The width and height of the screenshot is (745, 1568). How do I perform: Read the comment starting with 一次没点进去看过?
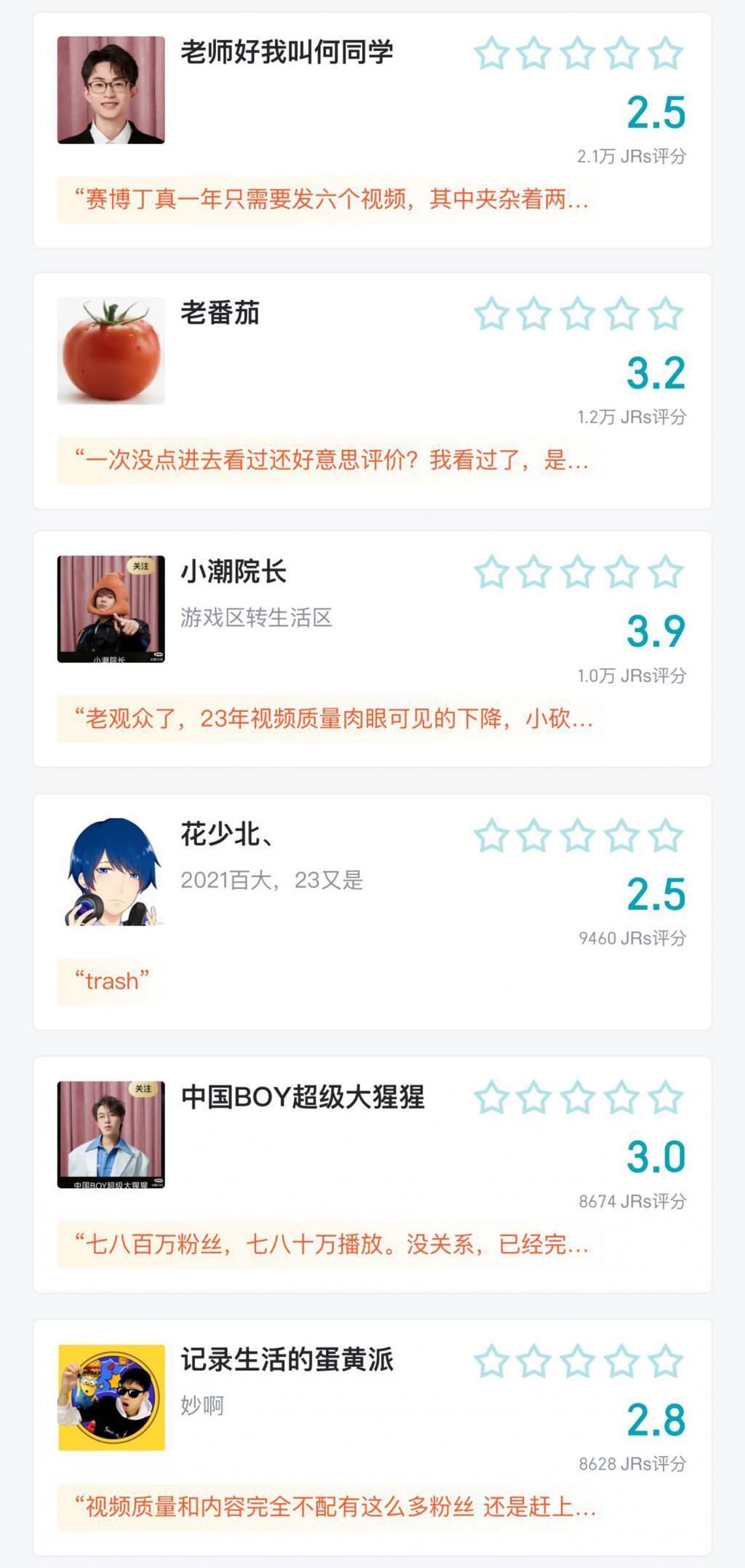coord(331,460)
